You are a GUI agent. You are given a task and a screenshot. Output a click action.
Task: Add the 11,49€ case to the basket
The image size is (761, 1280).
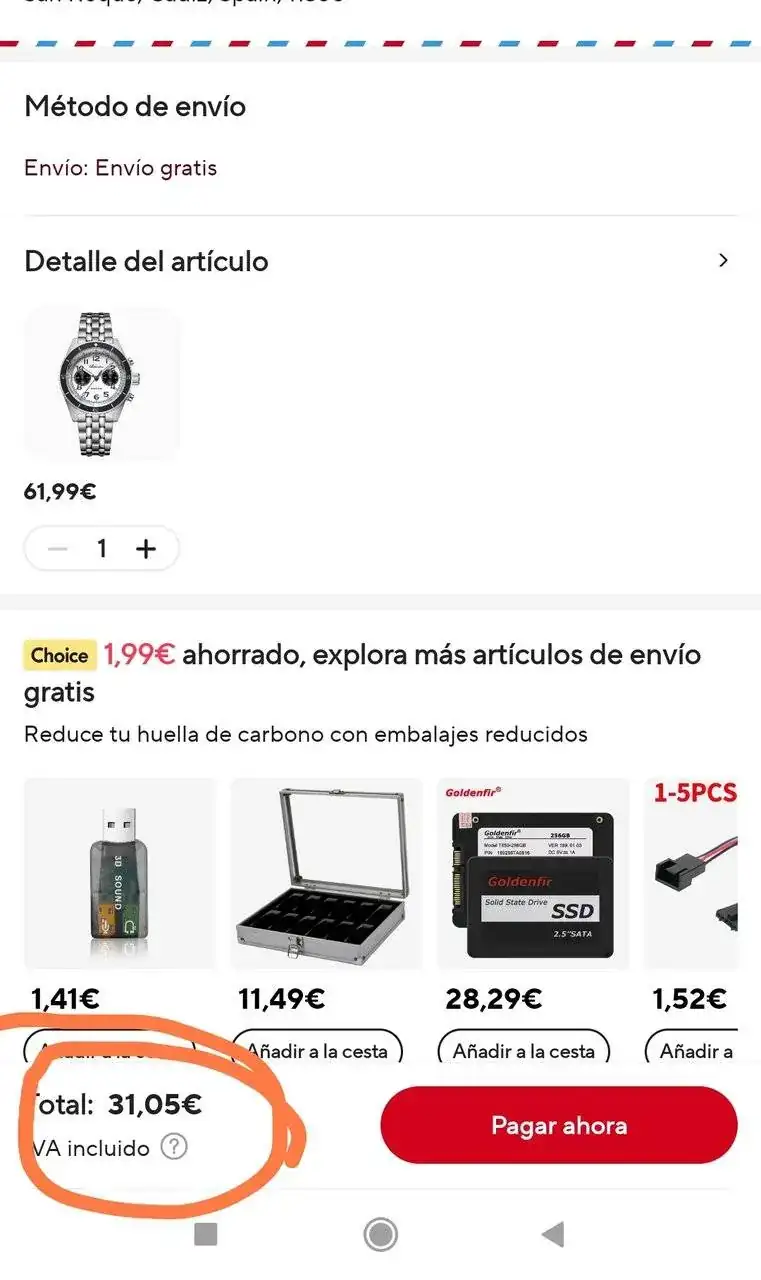[317, 1050]
